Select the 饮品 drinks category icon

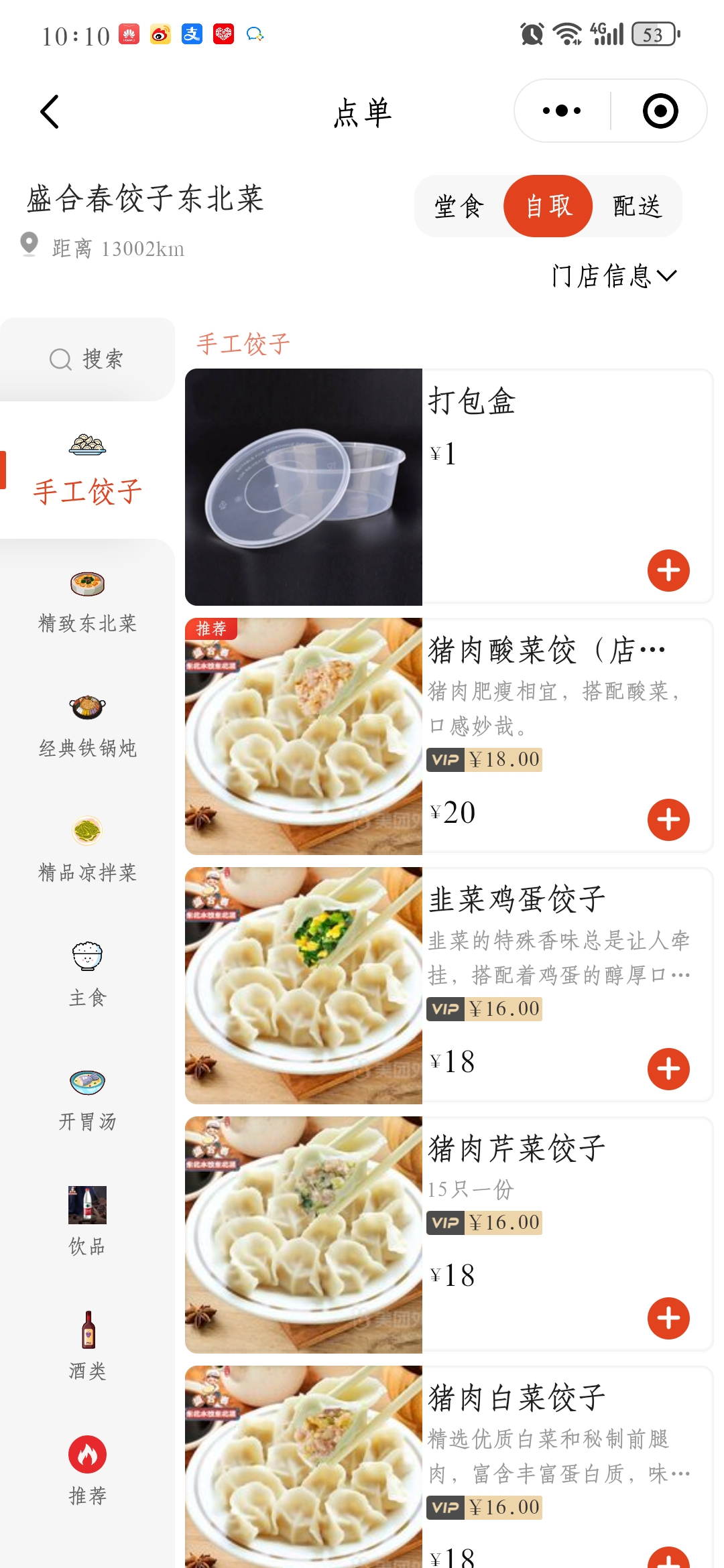[86, 1203]
